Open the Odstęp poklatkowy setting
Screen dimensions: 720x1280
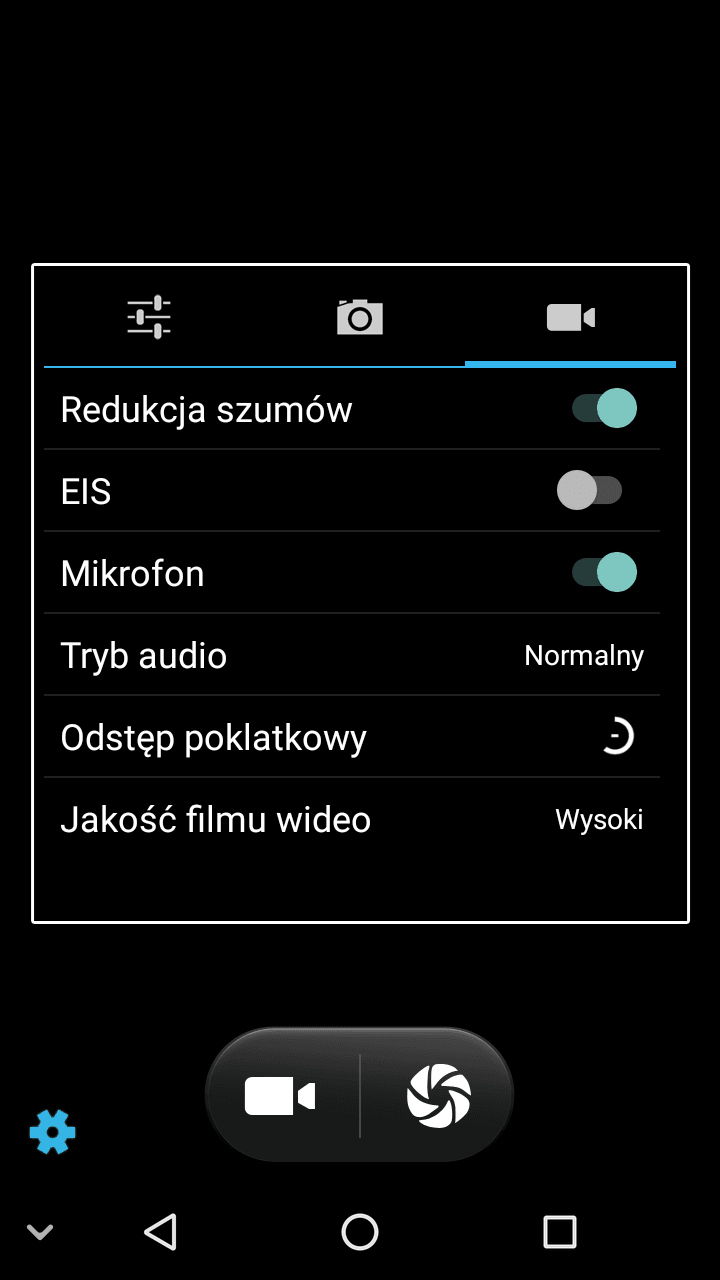point(352,737)
